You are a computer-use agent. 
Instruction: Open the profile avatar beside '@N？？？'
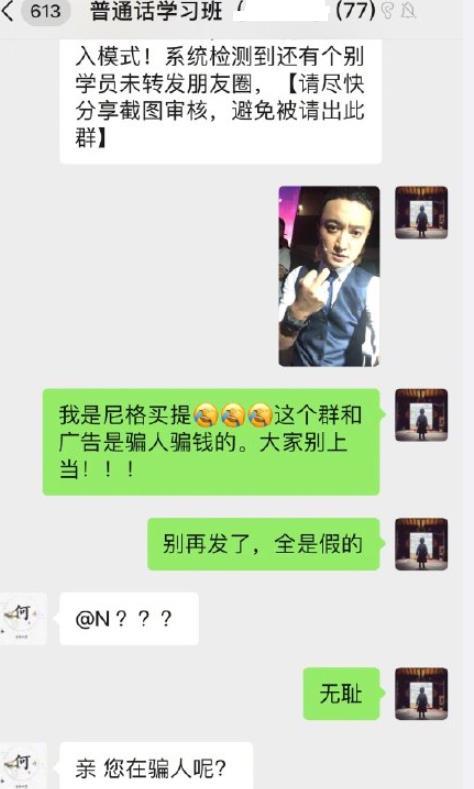point(23,619)
